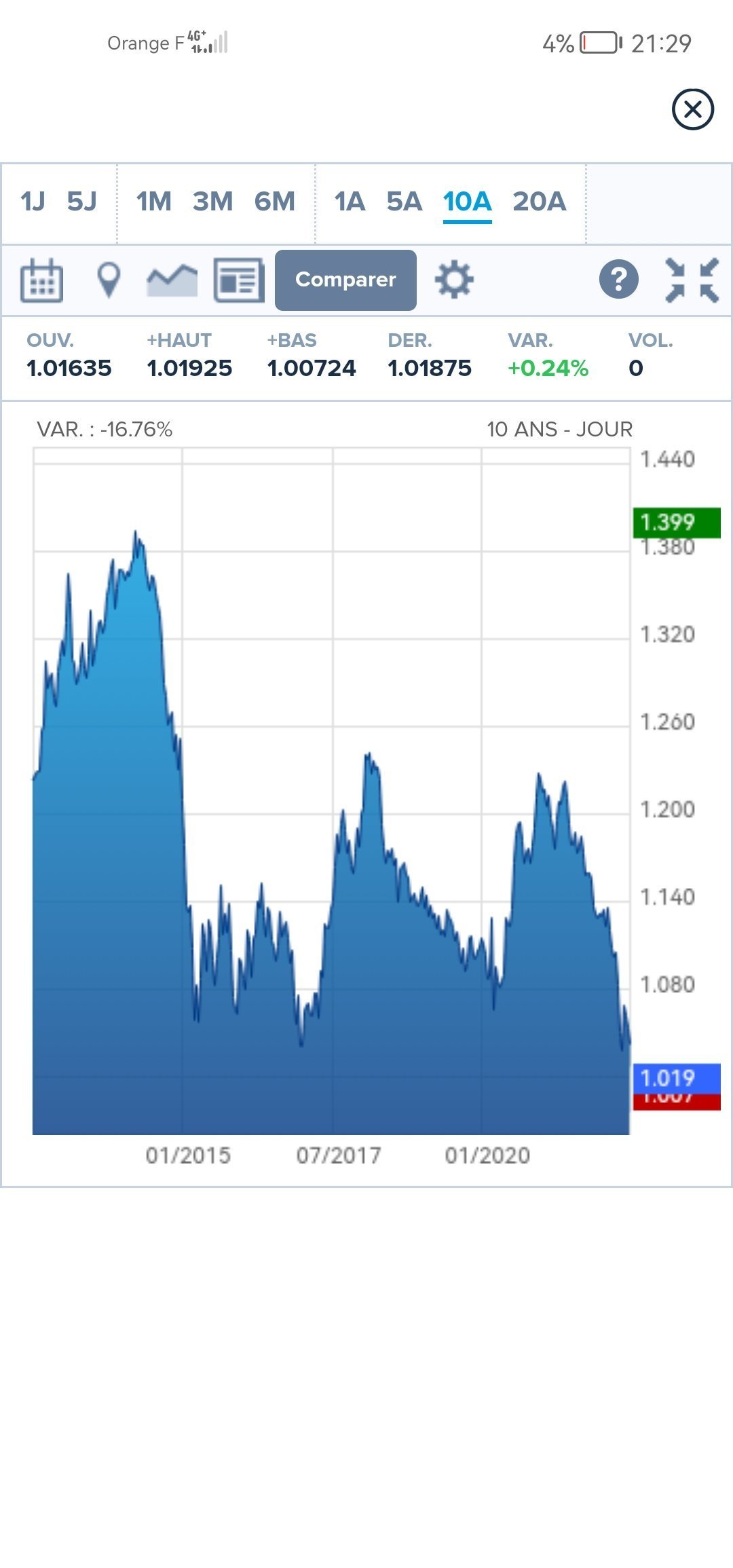Tap the location pin marker icon
733x1568 pixels.
pyautogui.click(x=109, y=280)
